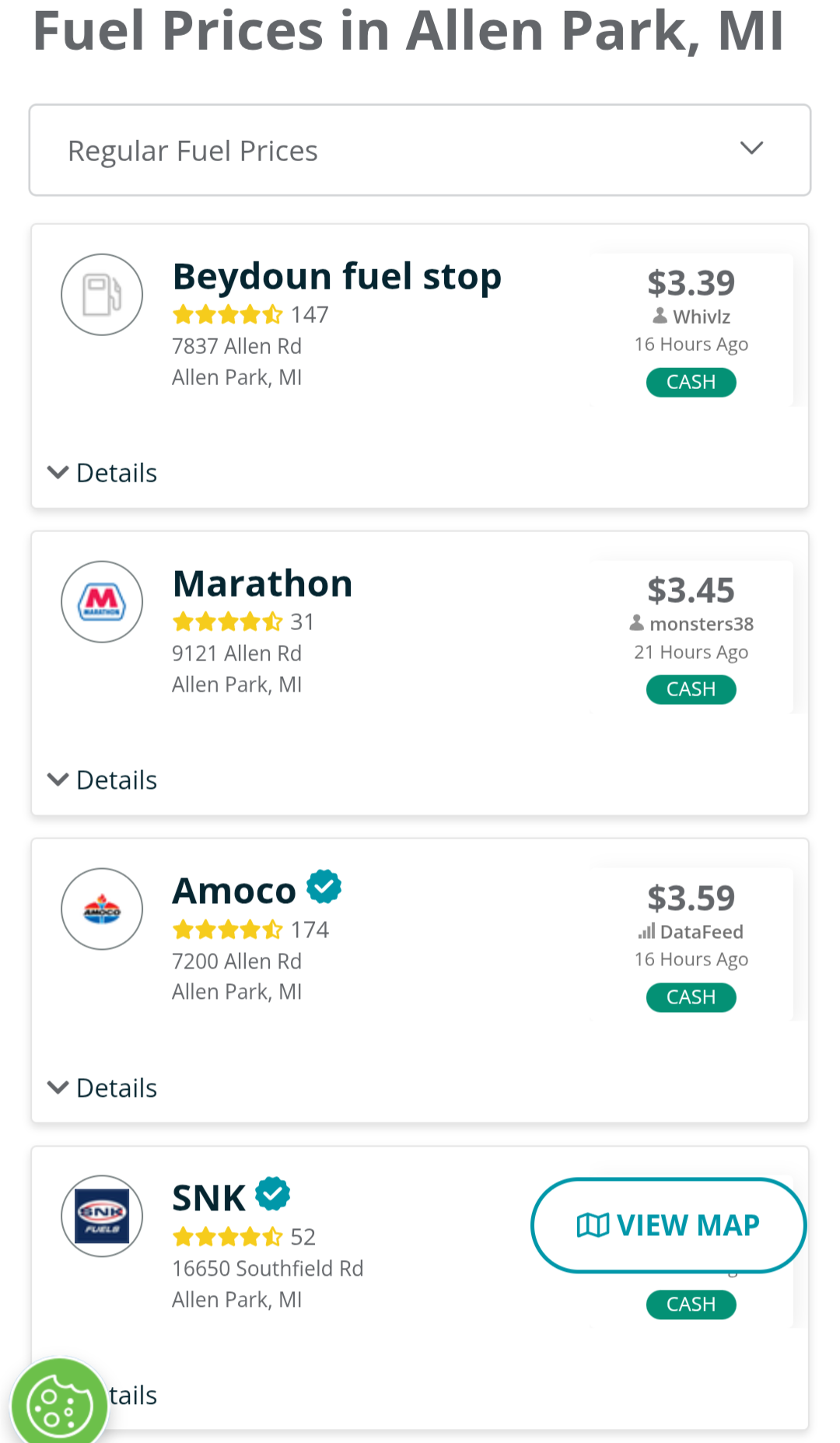This screenshot has width=840, height=1443.
Task: Tap the $3.39 price at Beydoun
Action: click(691, 283)
